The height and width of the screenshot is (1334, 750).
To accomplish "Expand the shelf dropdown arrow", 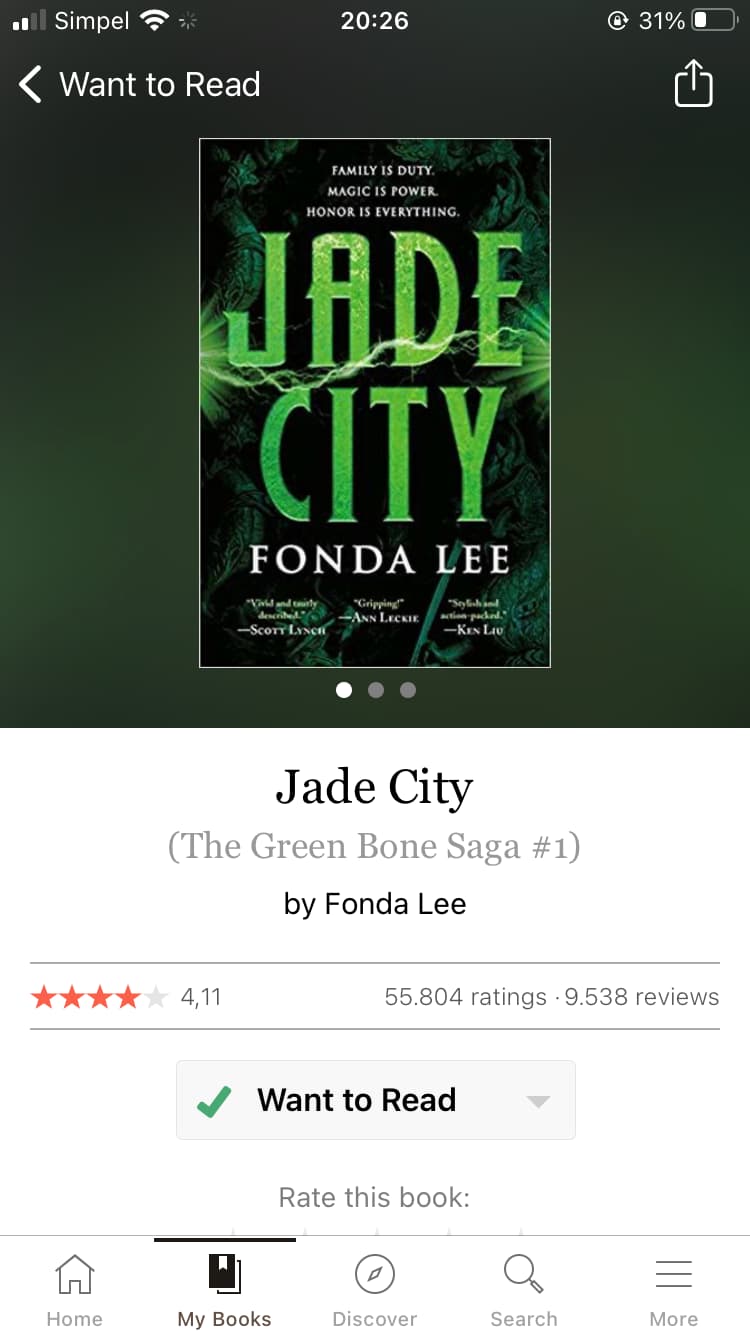I will click(x=538, y=1101).
